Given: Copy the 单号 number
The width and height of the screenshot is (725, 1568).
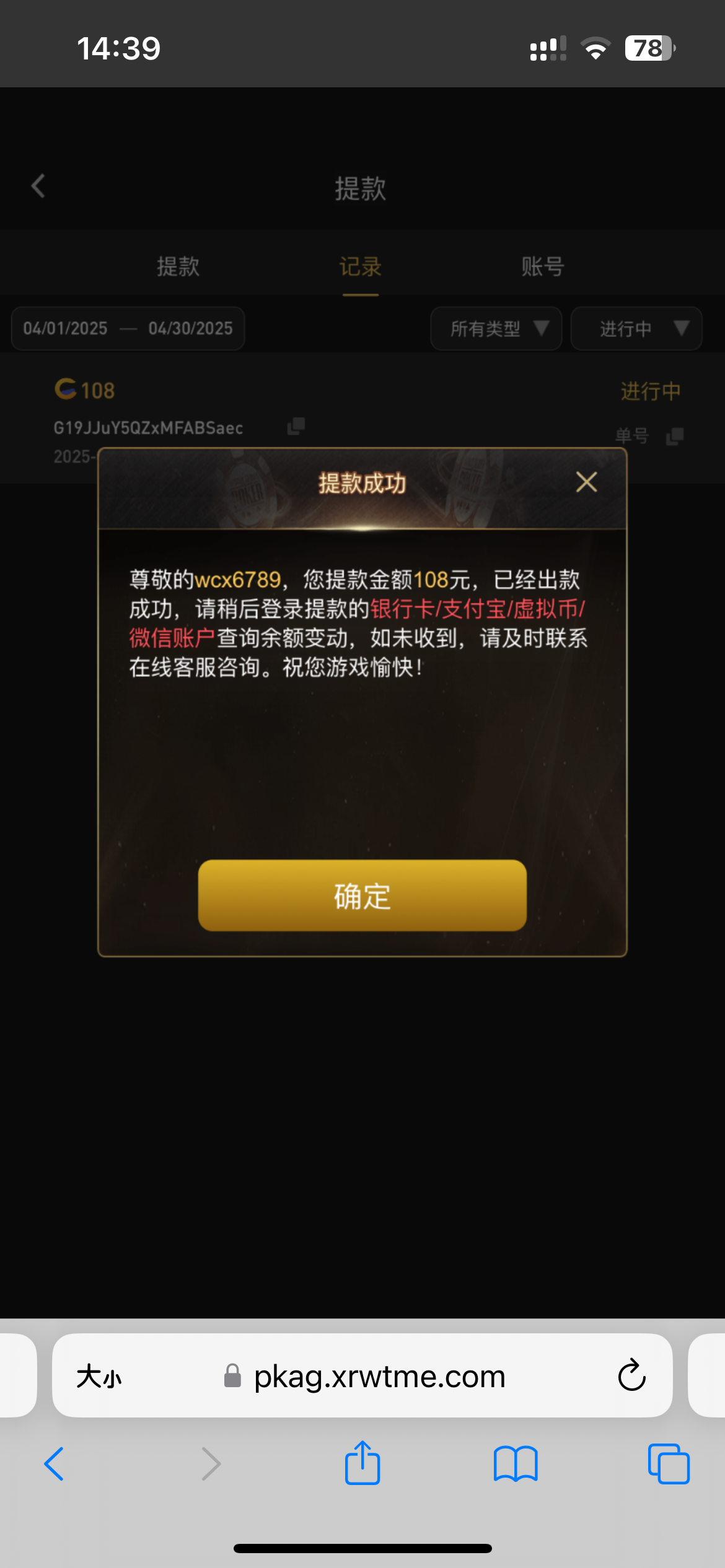Looking at the screenshot, I should pos(674,437).
